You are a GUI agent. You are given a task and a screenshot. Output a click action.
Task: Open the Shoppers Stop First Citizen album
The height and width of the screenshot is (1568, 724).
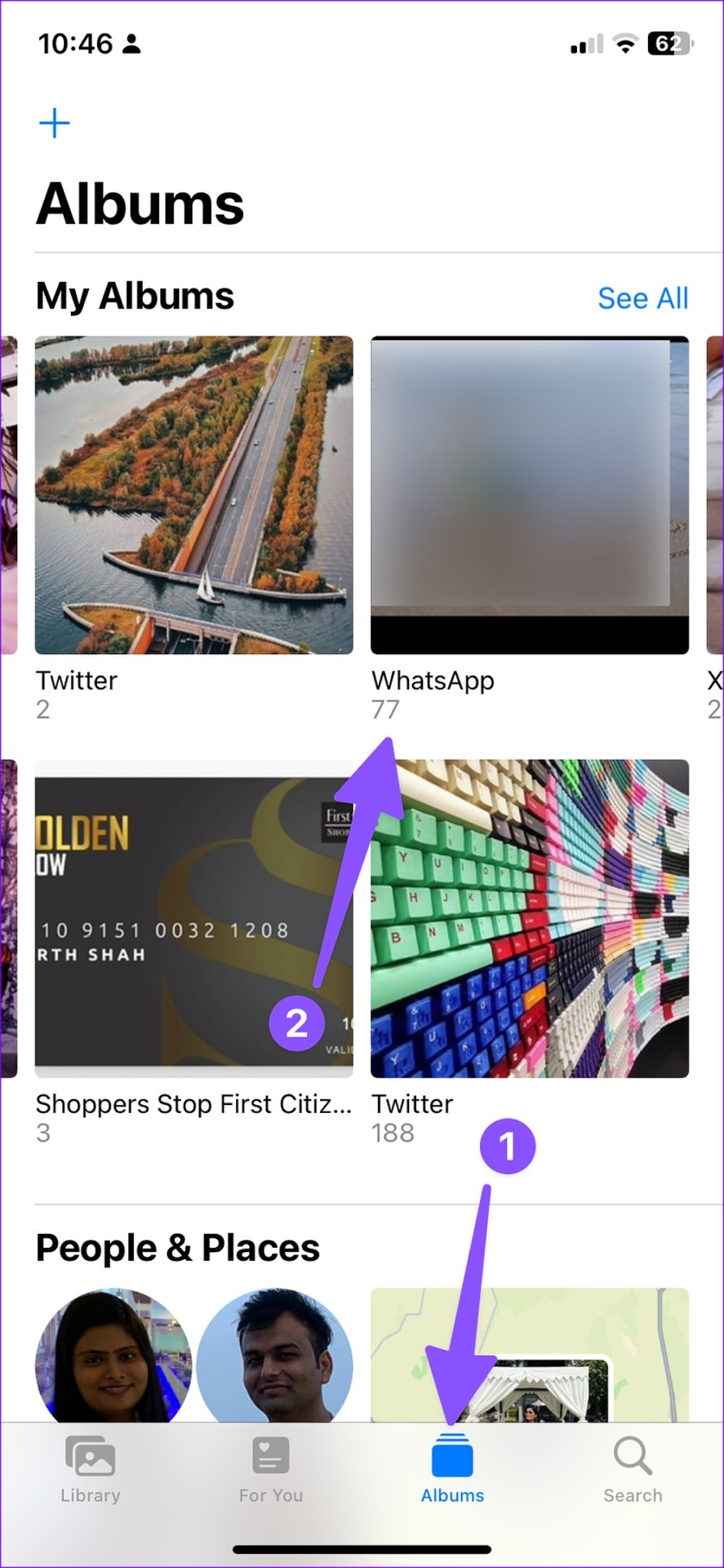pyautogui.click(x=194, y=919)
